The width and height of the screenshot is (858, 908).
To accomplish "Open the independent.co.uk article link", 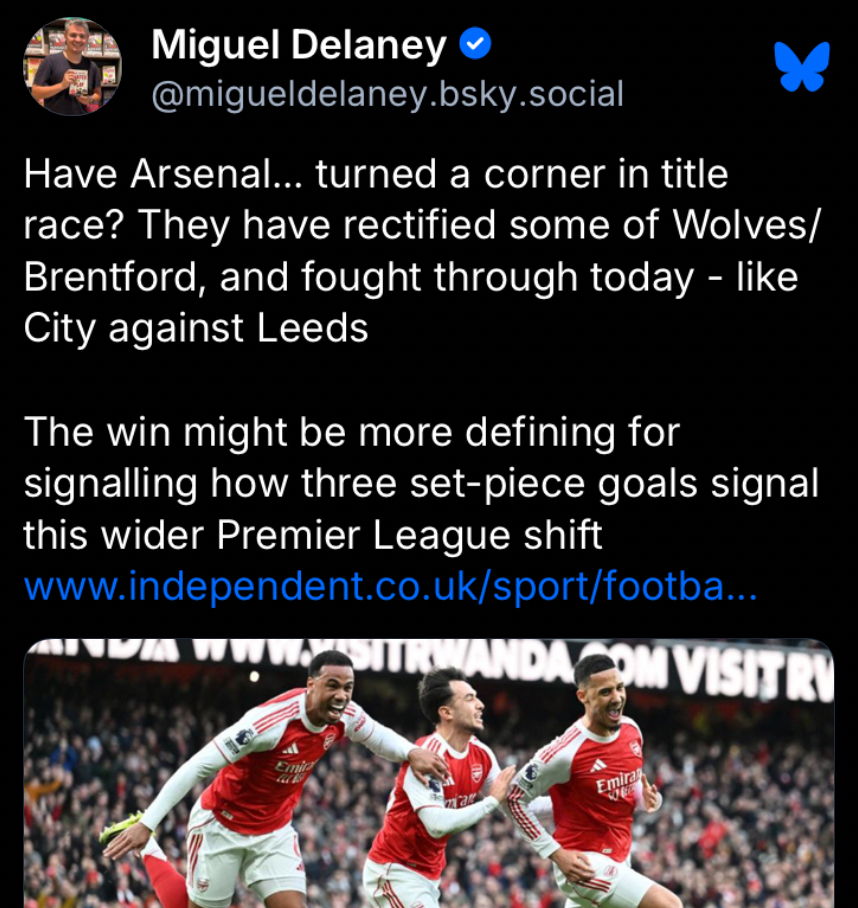I will click(x=390, y=587).
